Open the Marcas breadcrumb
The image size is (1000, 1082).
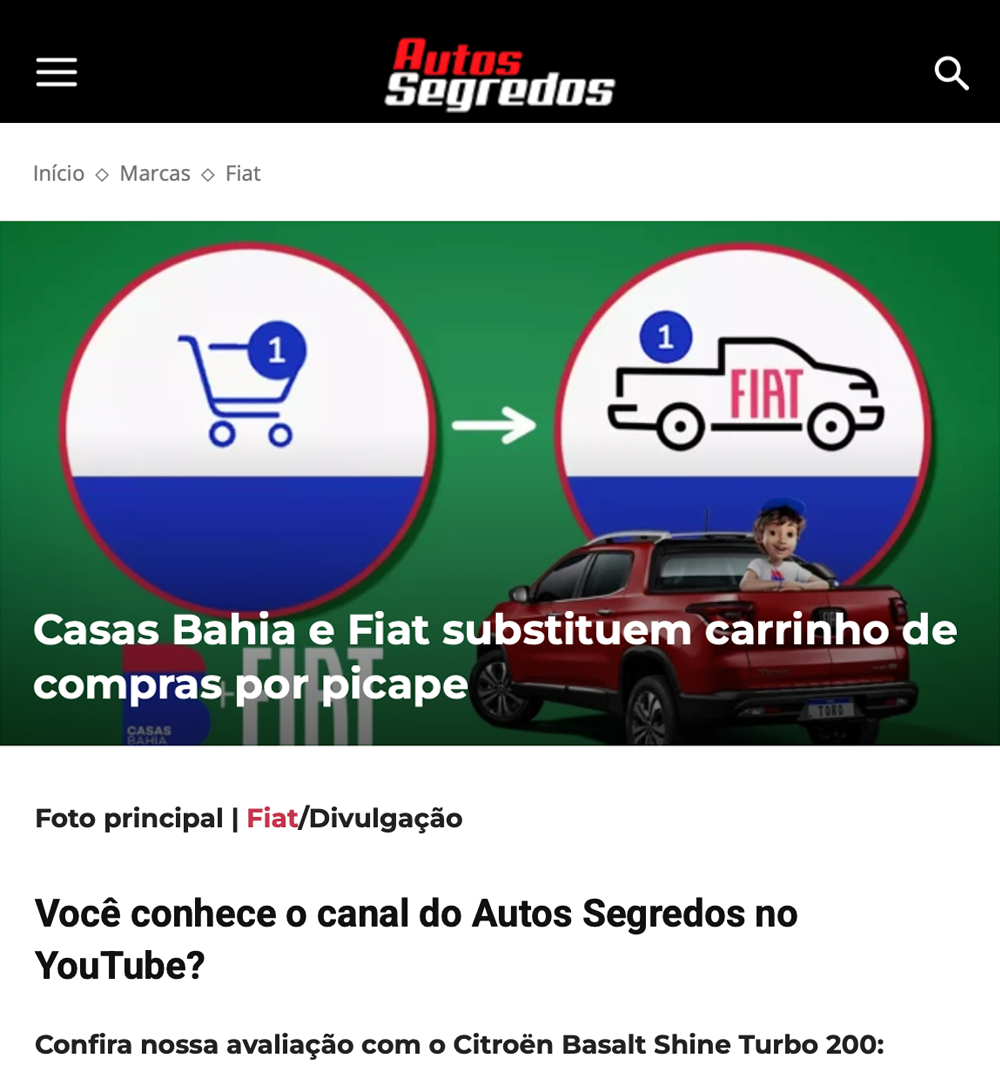point(155,174)
